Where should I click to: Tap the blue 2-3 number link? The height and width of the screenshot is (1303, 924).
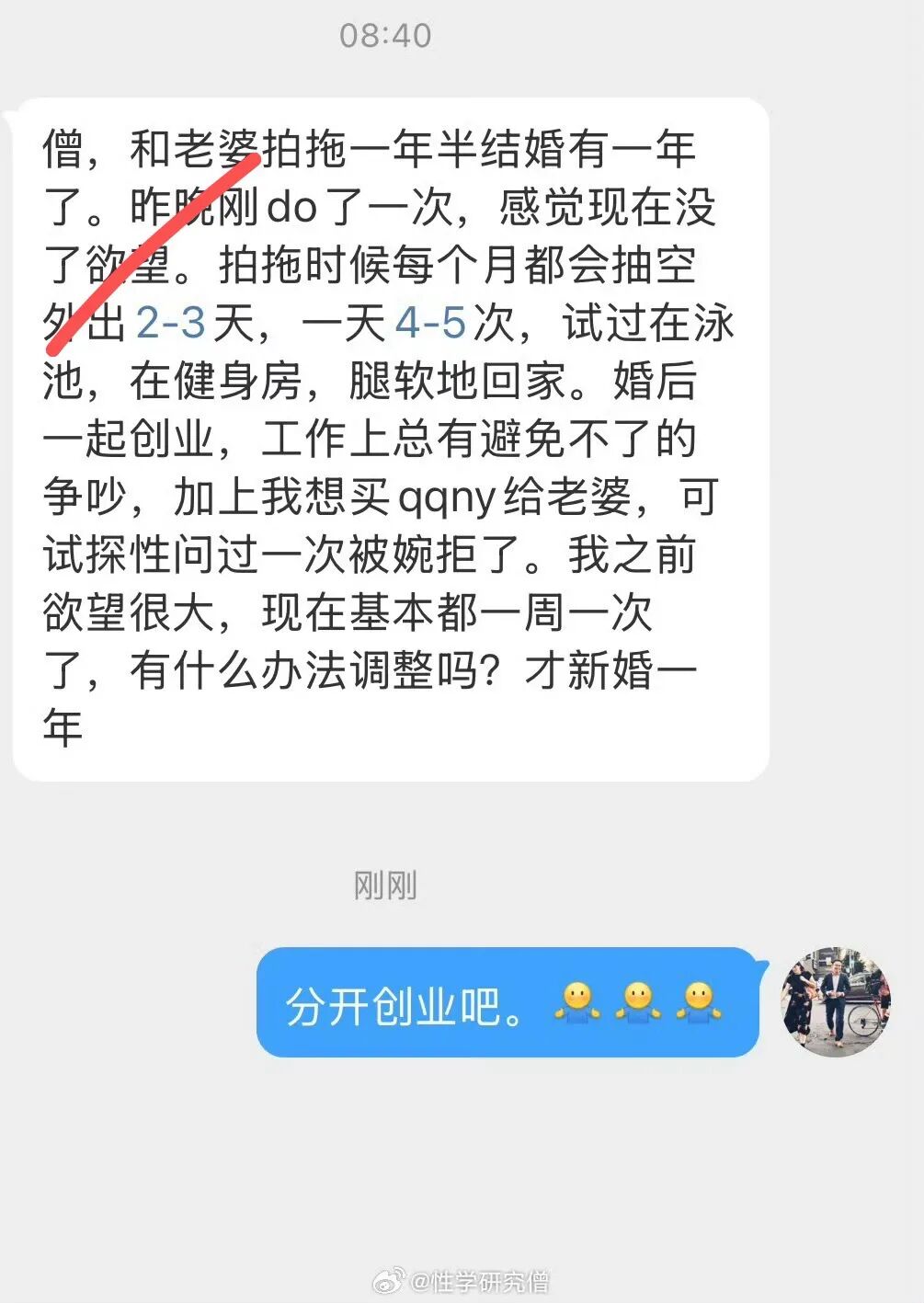point(171,324)
